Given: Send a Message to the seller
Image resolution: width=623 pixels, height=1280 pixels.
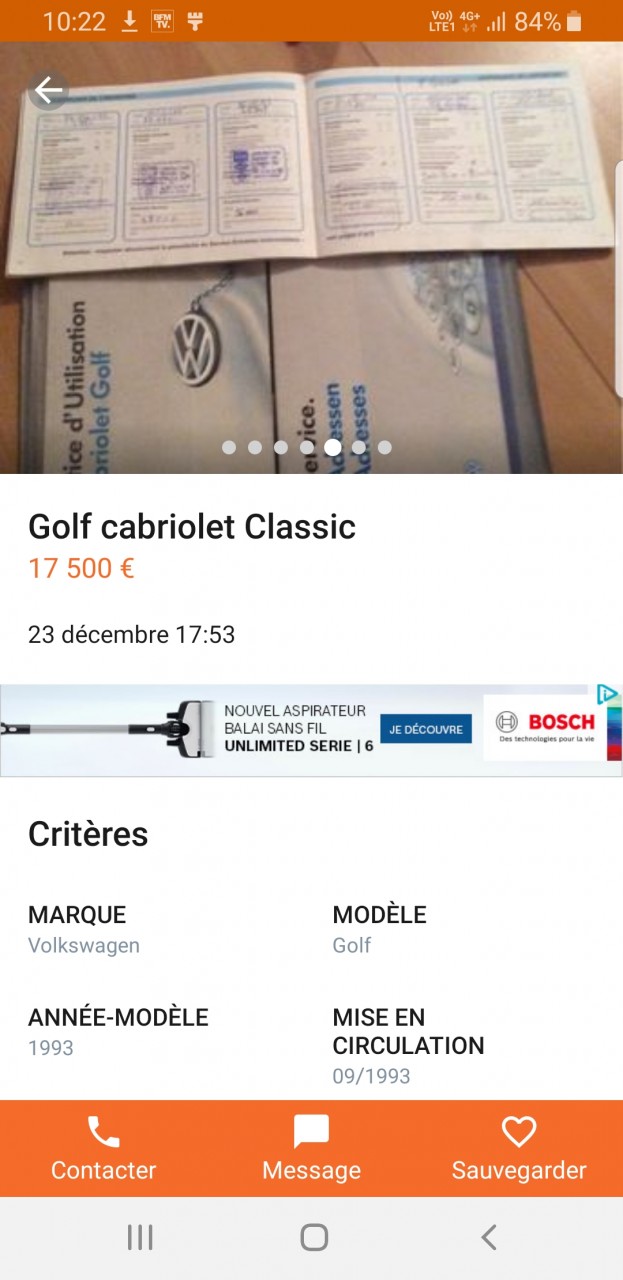Looking at the screenshot, I should click(x=311, y=1148).
